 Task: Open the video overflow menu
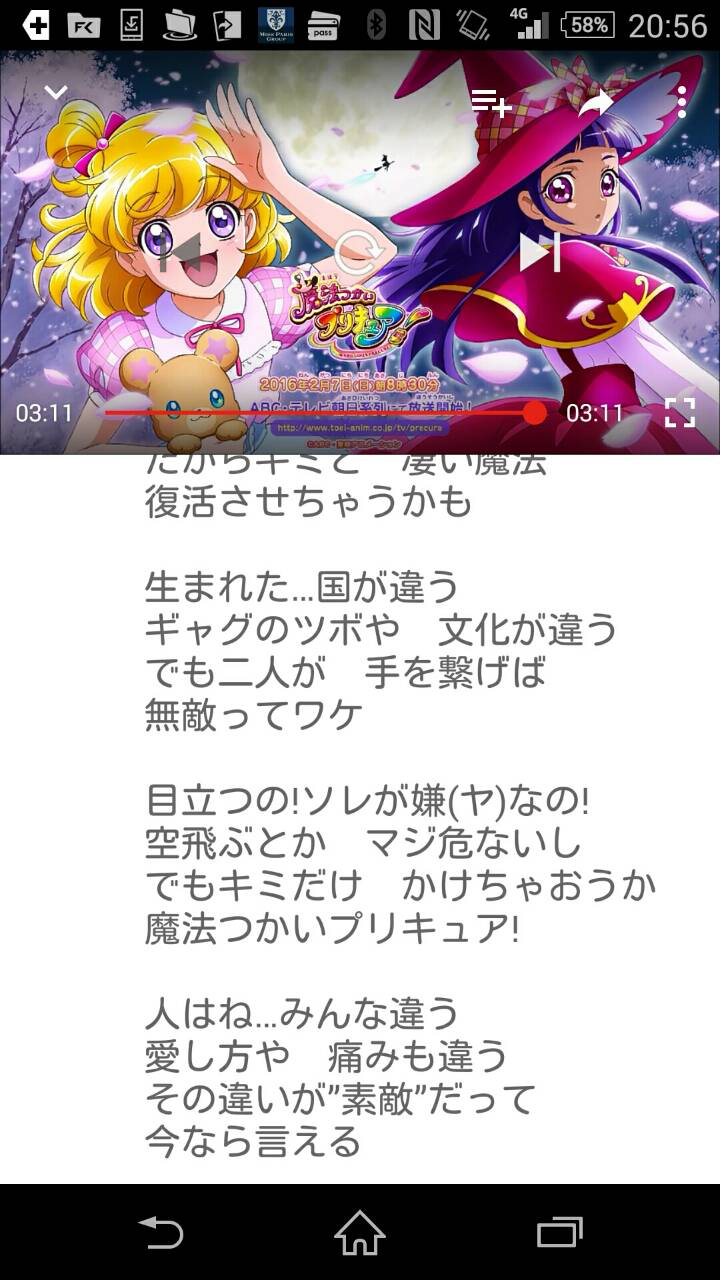tap(681, 101)
